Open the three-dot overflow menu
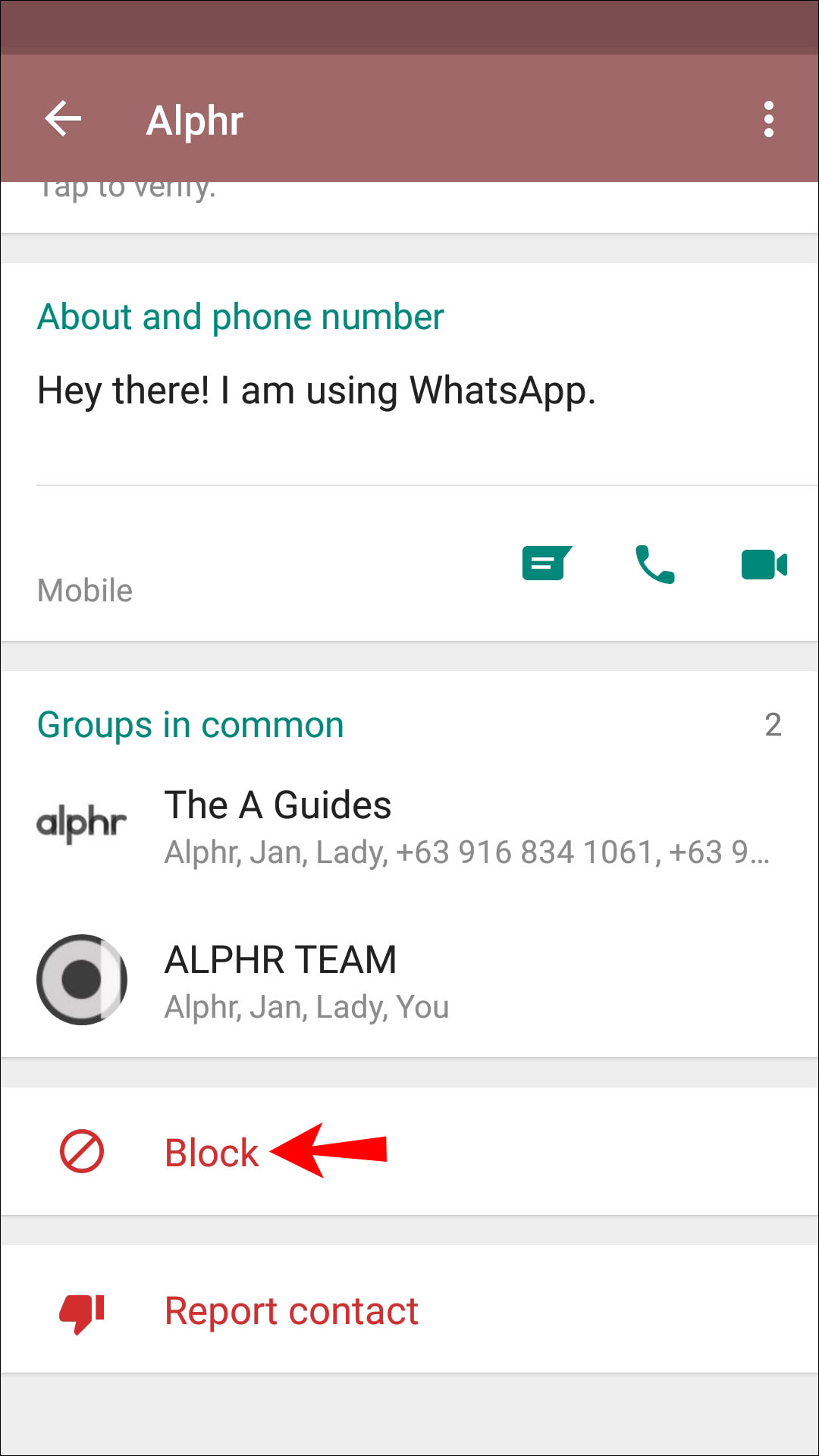The image size is (819, 1456). click(768, 120)
